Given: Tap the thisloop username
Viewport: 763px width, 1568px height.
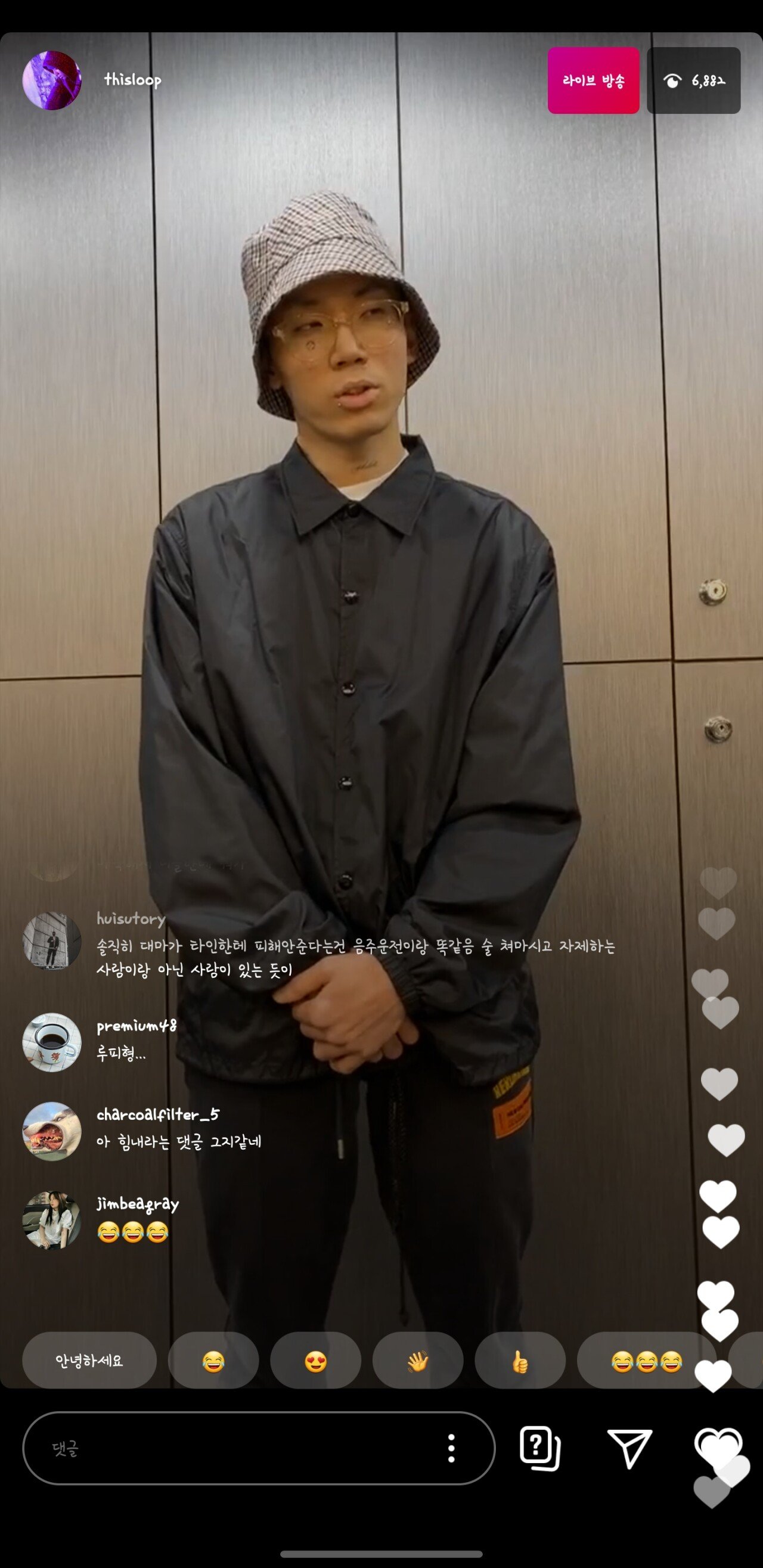Looking at the screenshot, I should [x=133, y=80].
